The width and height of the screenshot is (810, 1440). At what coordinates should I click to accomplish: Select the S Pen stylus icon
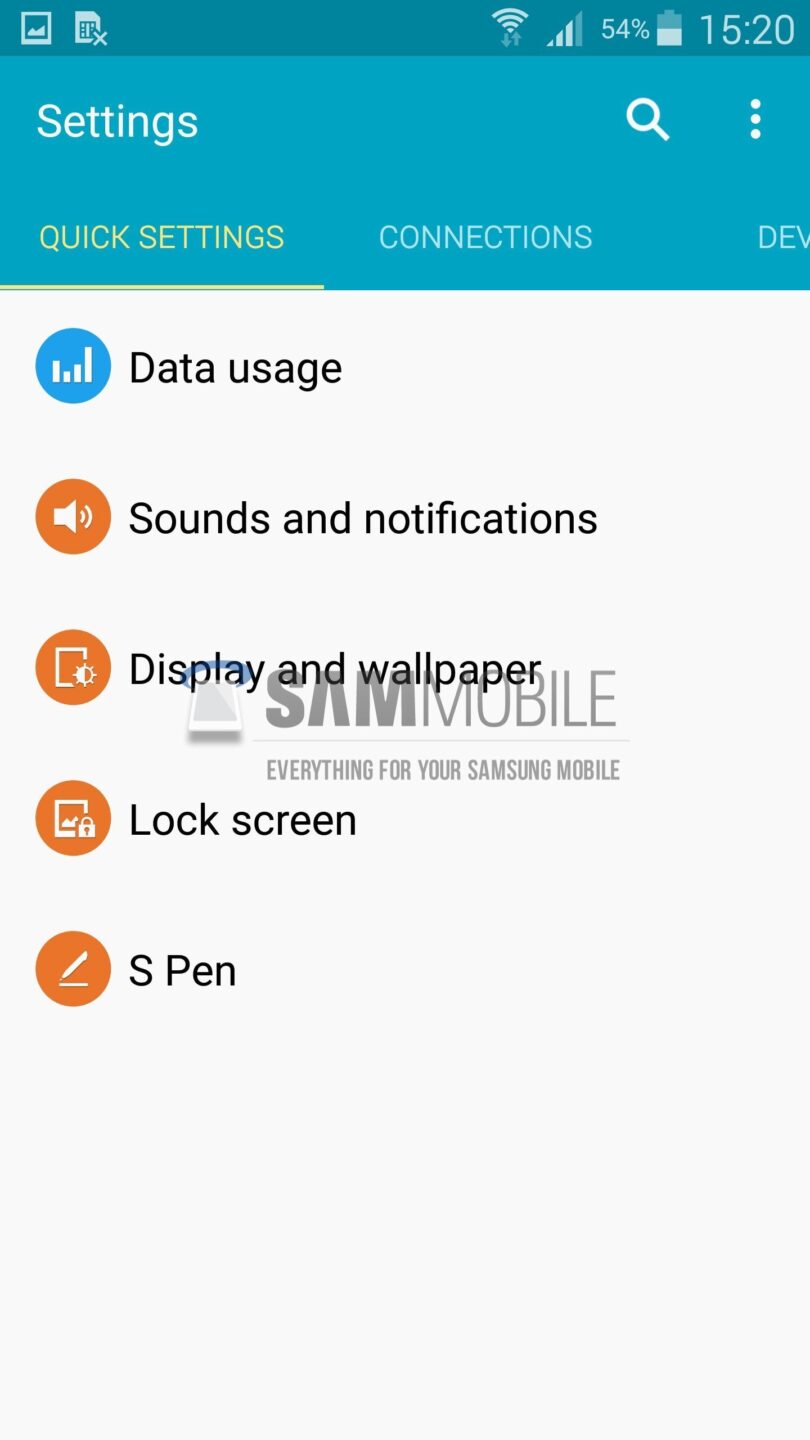click(72, 967)
